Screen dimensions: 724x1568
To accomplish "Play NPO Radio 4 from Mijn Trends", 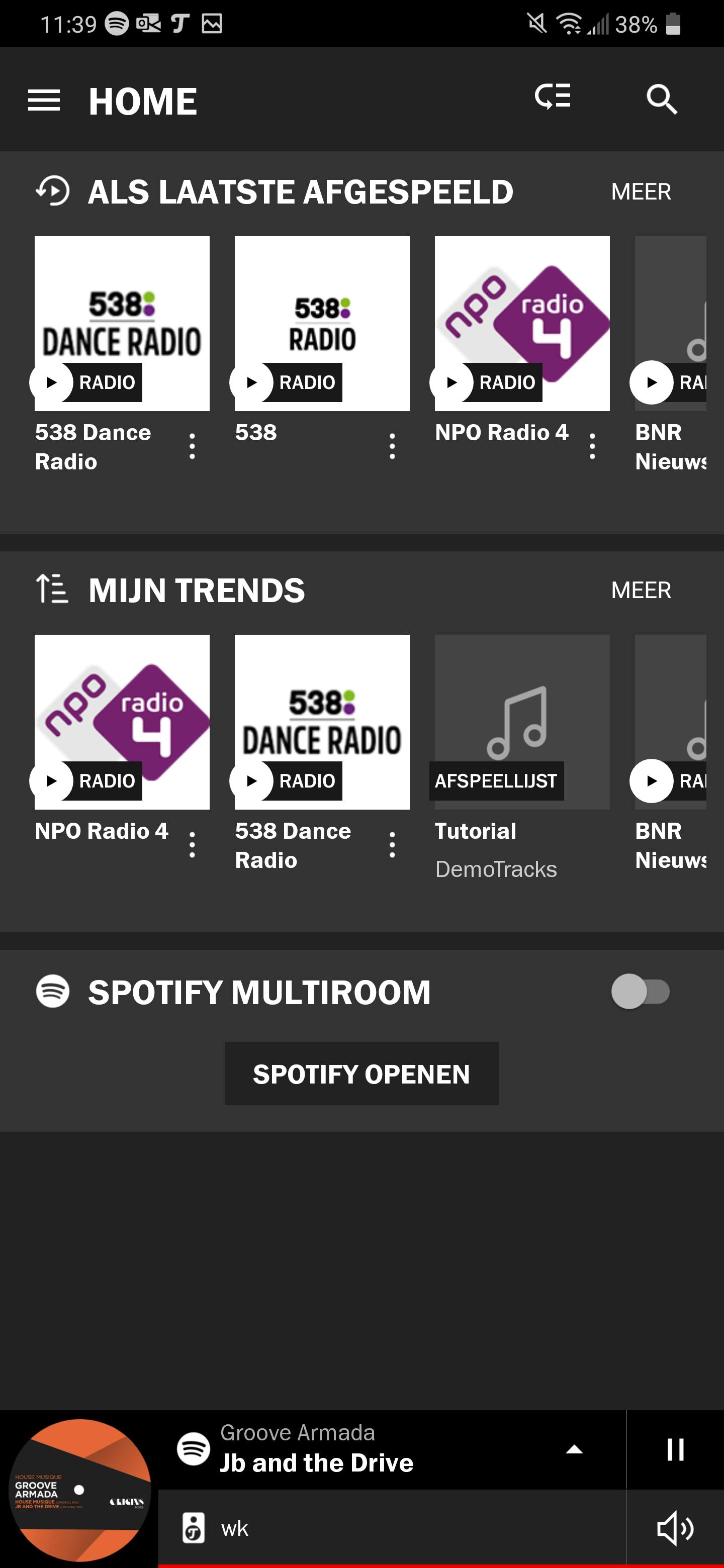I will tap(51, 781).
